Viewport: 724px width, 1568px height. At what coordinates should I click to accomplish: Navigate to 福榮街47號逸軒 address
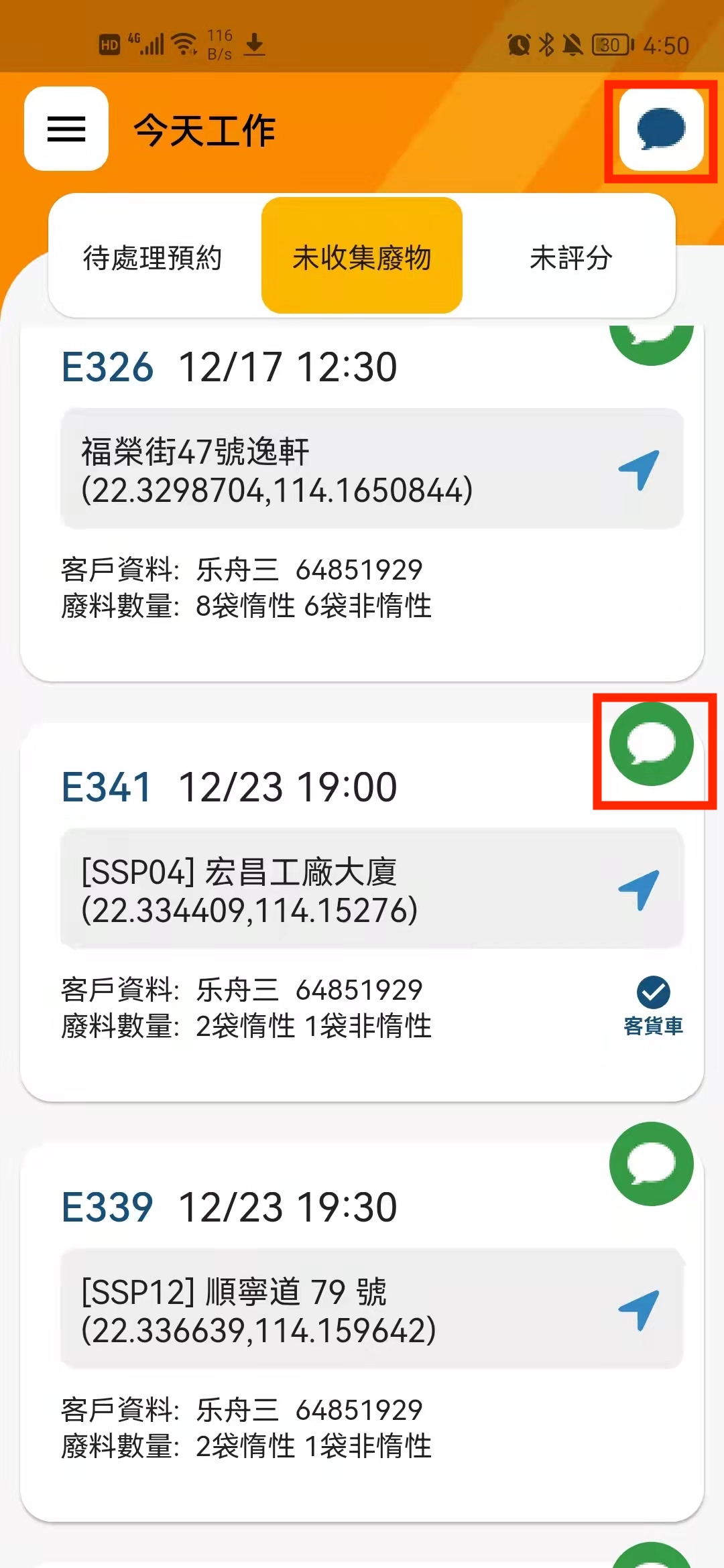point(639,470)
